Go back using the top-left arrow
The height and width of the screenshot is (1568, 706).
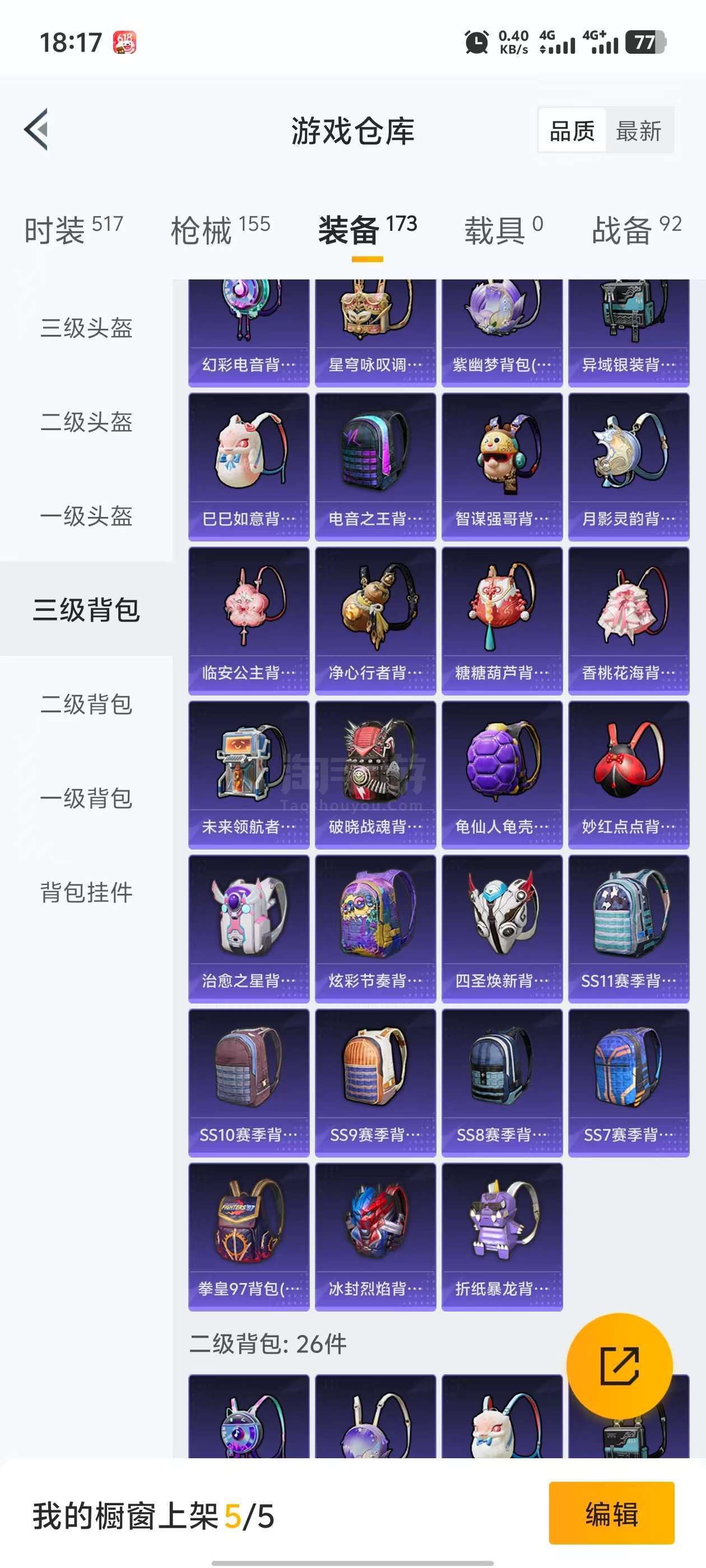click(36, 129)
